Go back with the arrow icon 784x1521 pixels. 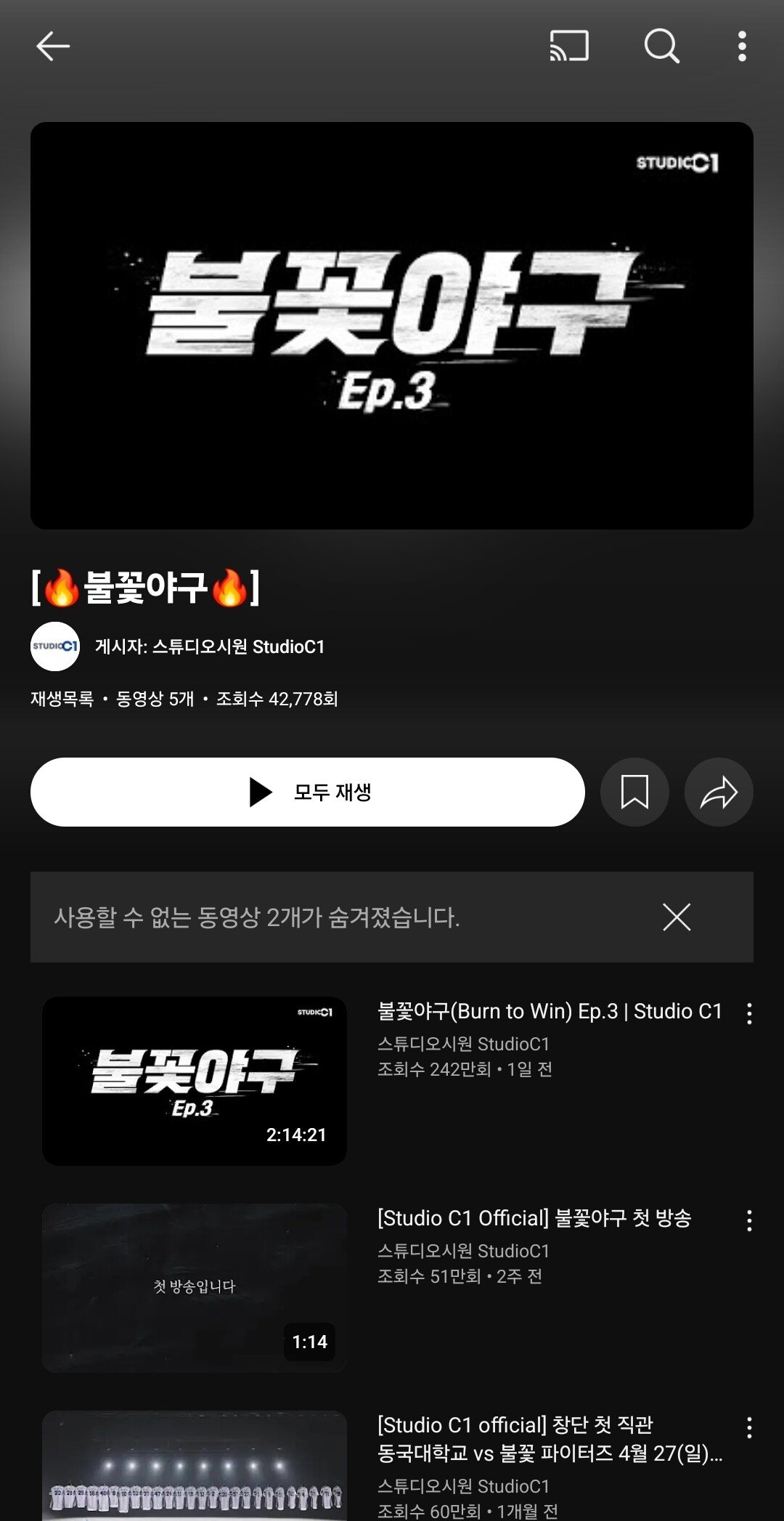pos(53,46)
